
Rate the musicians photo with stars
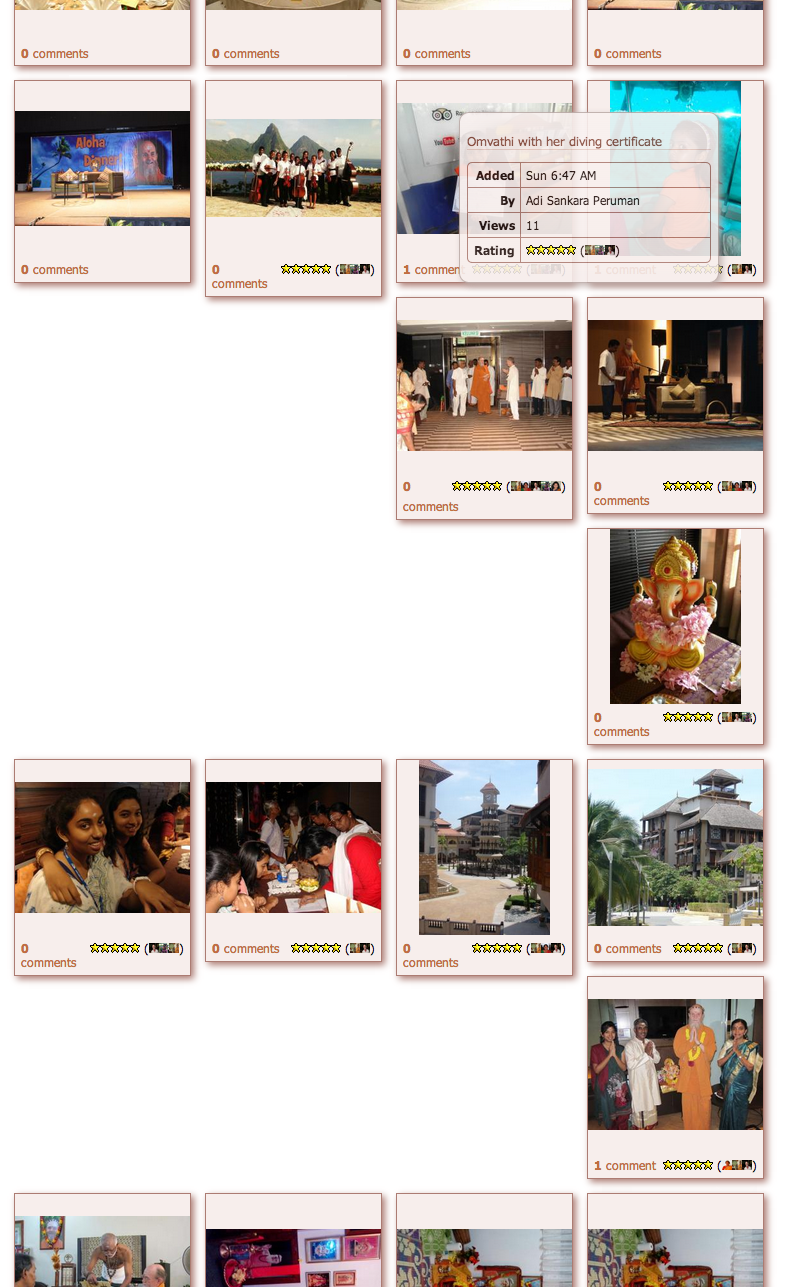point(305,269)
